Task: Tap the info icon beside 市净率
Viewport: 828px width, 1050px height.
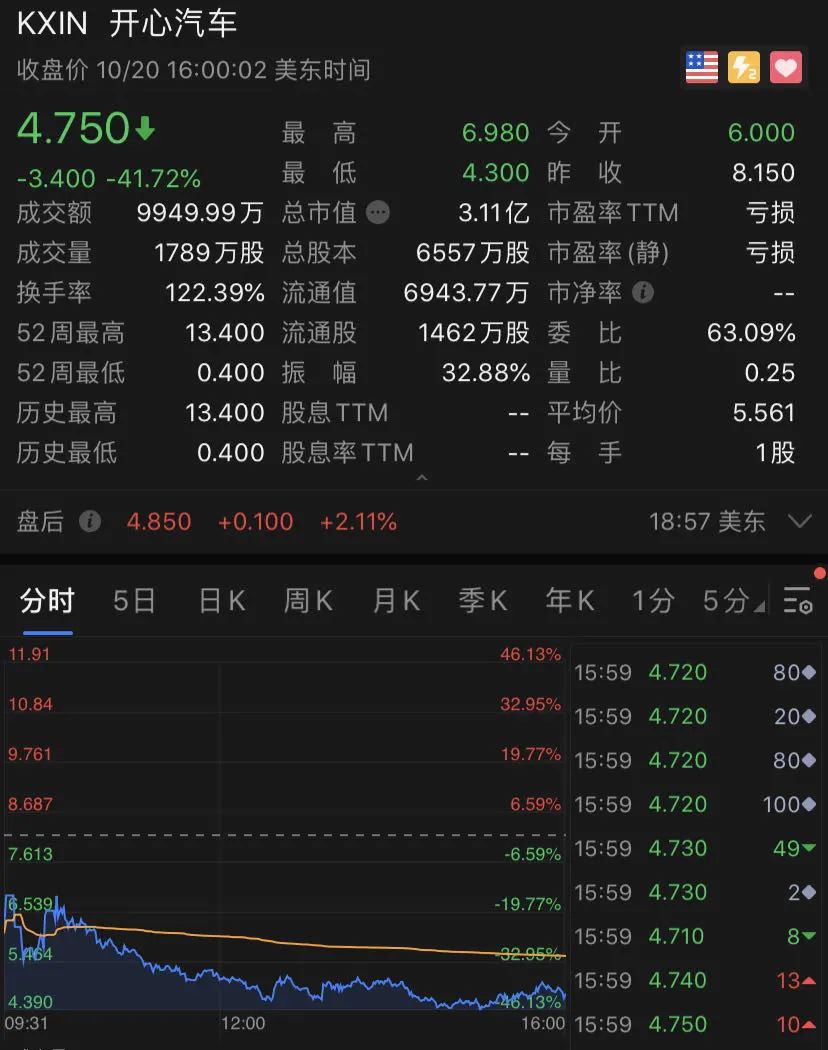Action: coord(644,293)
